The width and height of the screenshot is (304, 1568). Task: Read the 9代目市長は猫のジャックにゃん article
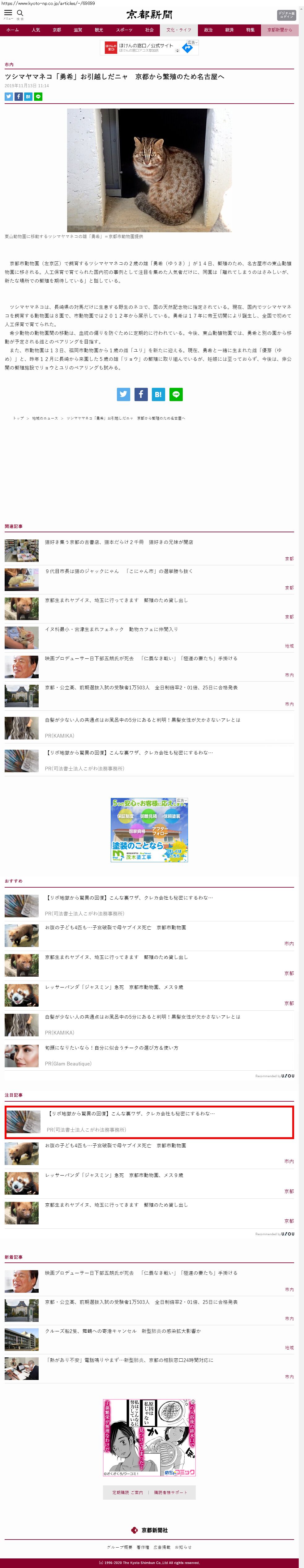click(x=119, y=572)
